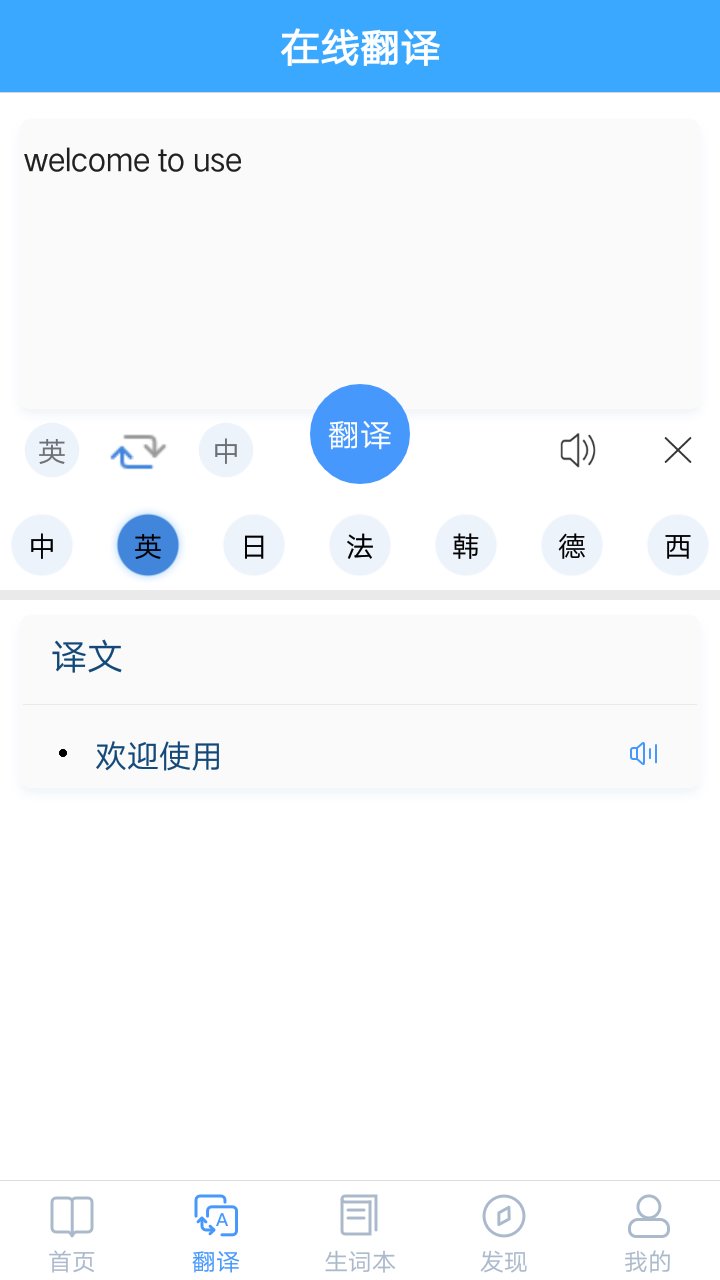The height and width of the screenshot is (1280, 720).
Task: Pick the 德 German language chip
Action: [572, 546]
